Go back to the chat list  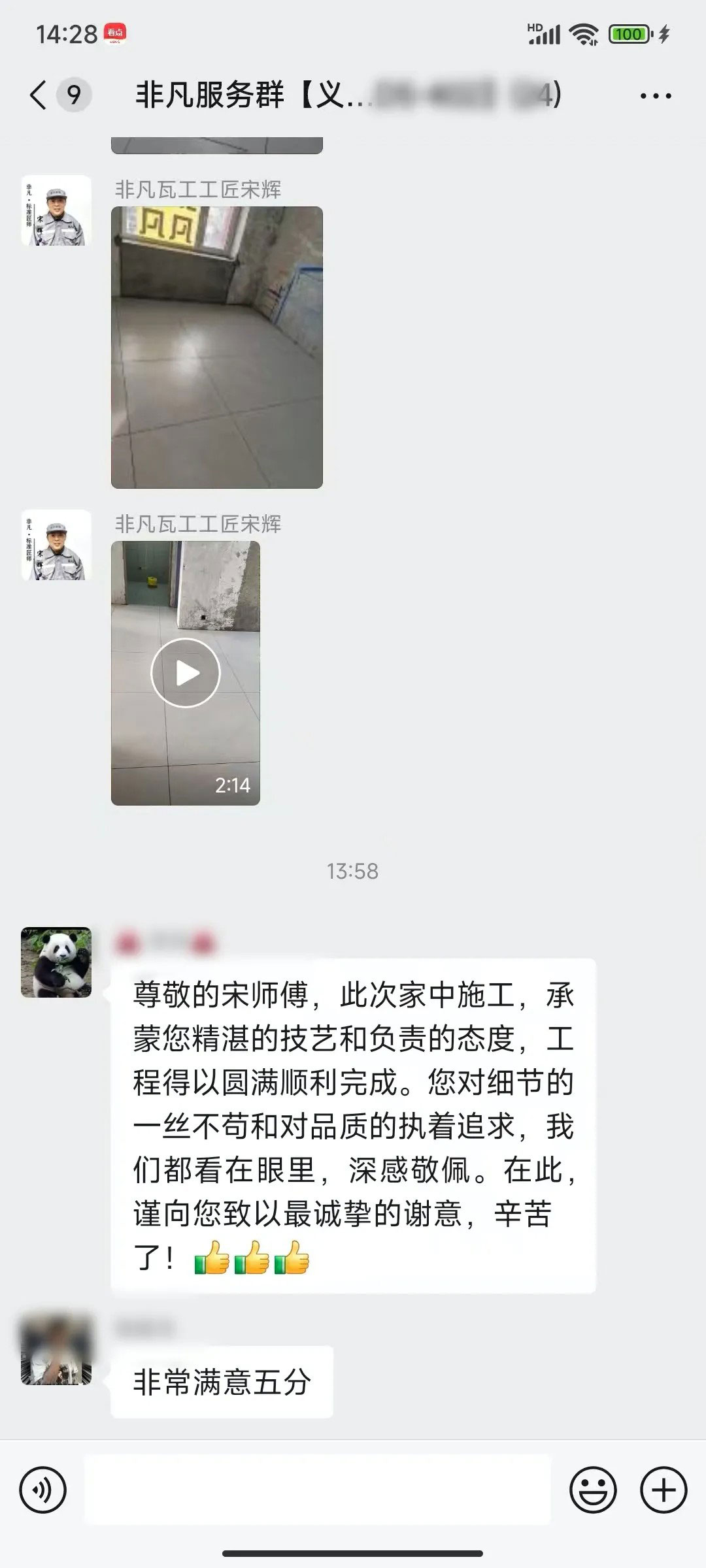click(x=39, y=95)
